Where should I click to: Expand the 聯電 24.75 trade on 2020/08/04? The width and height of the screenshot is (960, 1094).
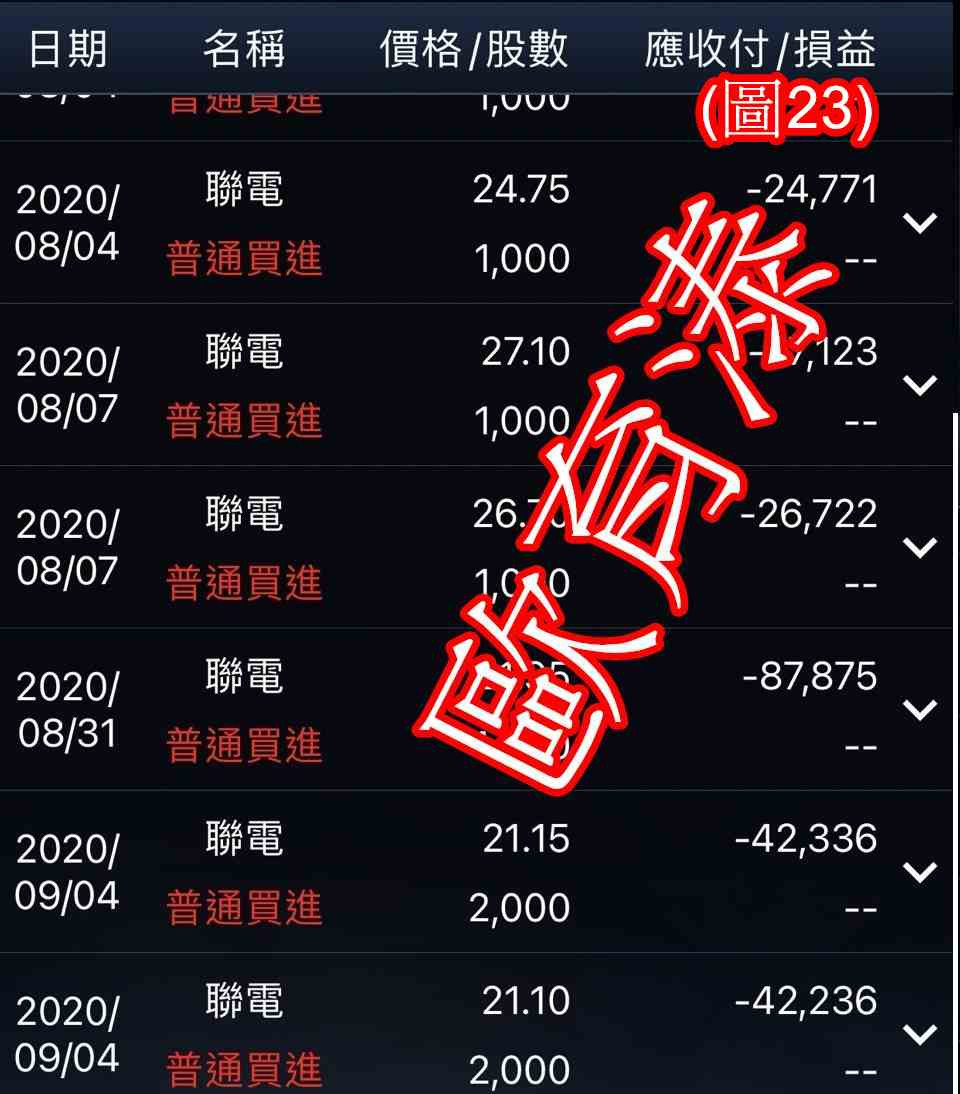click(x=920, y=223)
